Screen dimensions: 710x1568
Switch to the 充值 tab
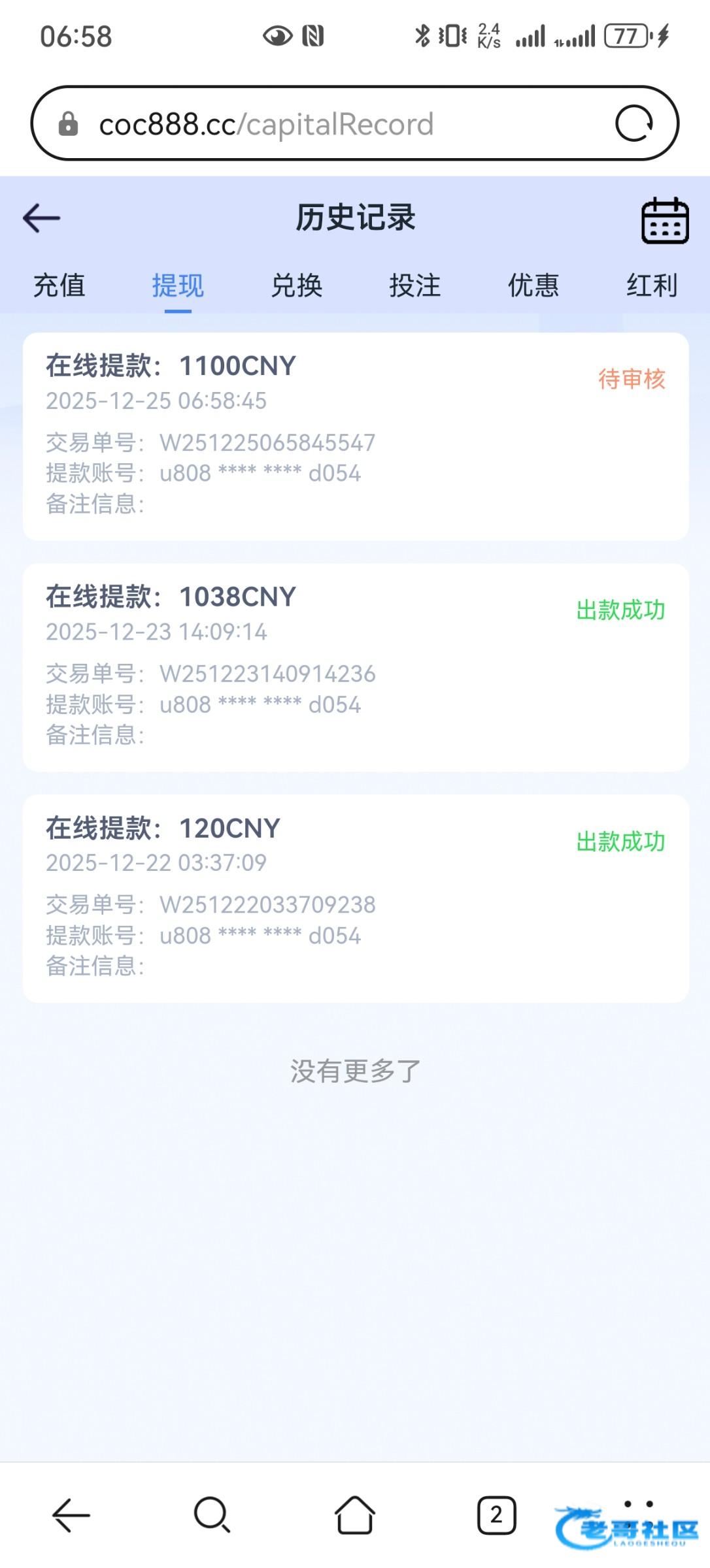(59, 286)
